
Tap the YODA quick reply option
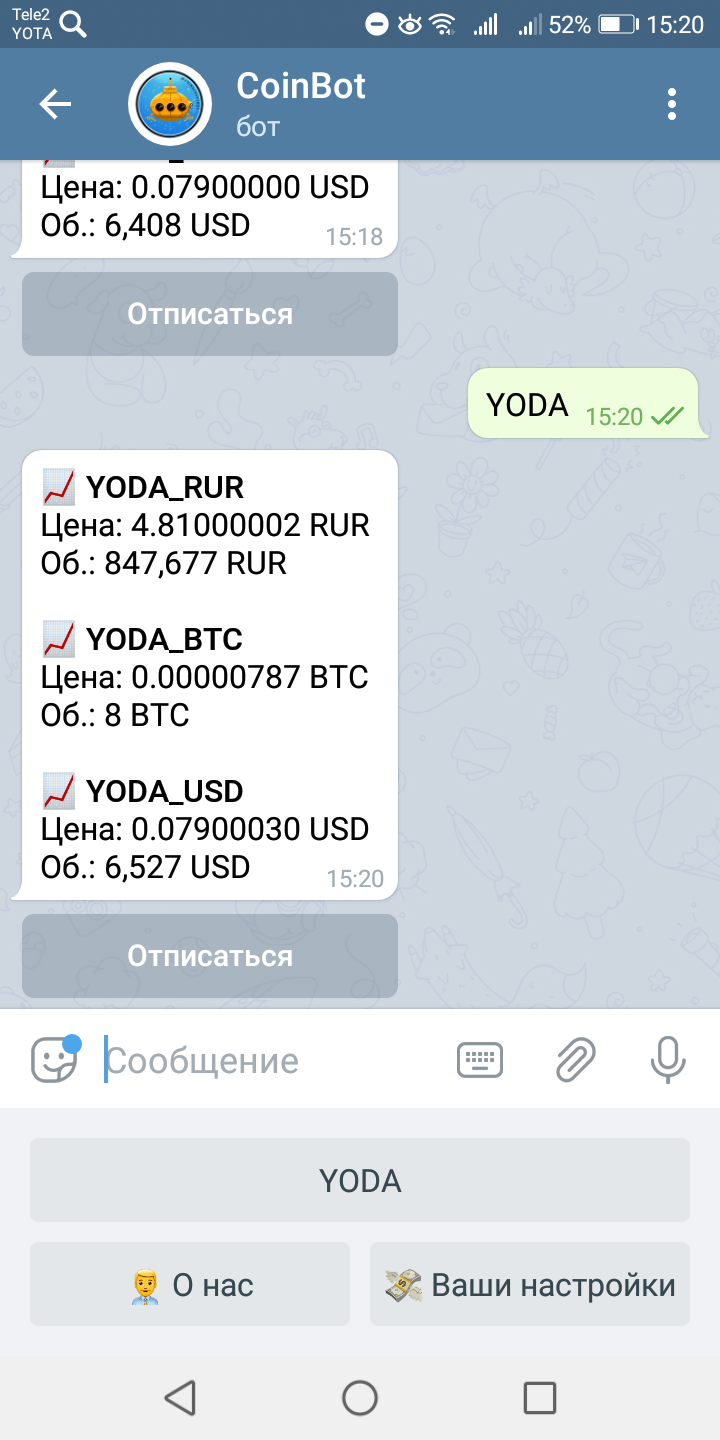tap(359, 1179)
